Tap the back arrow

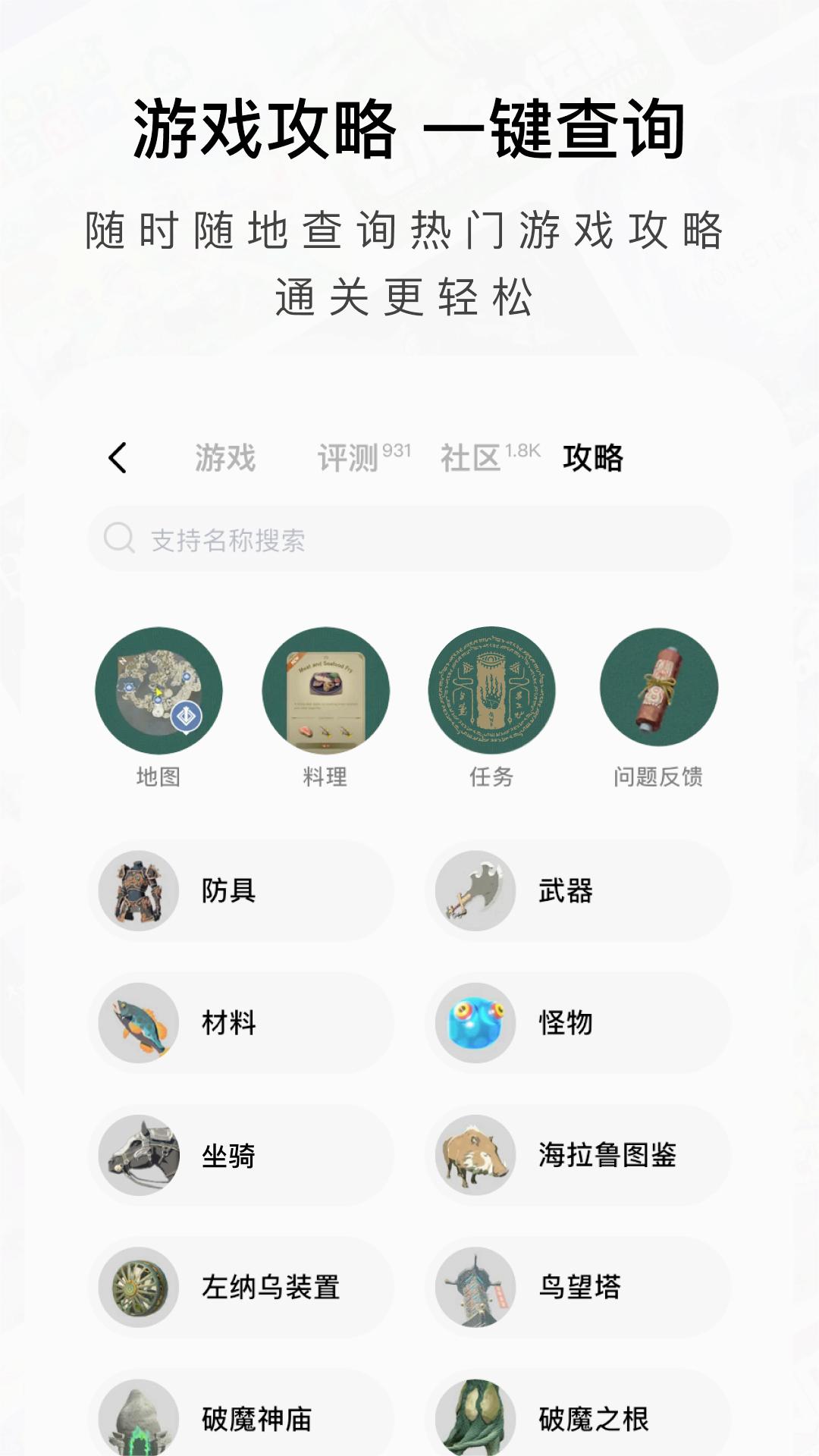pos(120,458)
